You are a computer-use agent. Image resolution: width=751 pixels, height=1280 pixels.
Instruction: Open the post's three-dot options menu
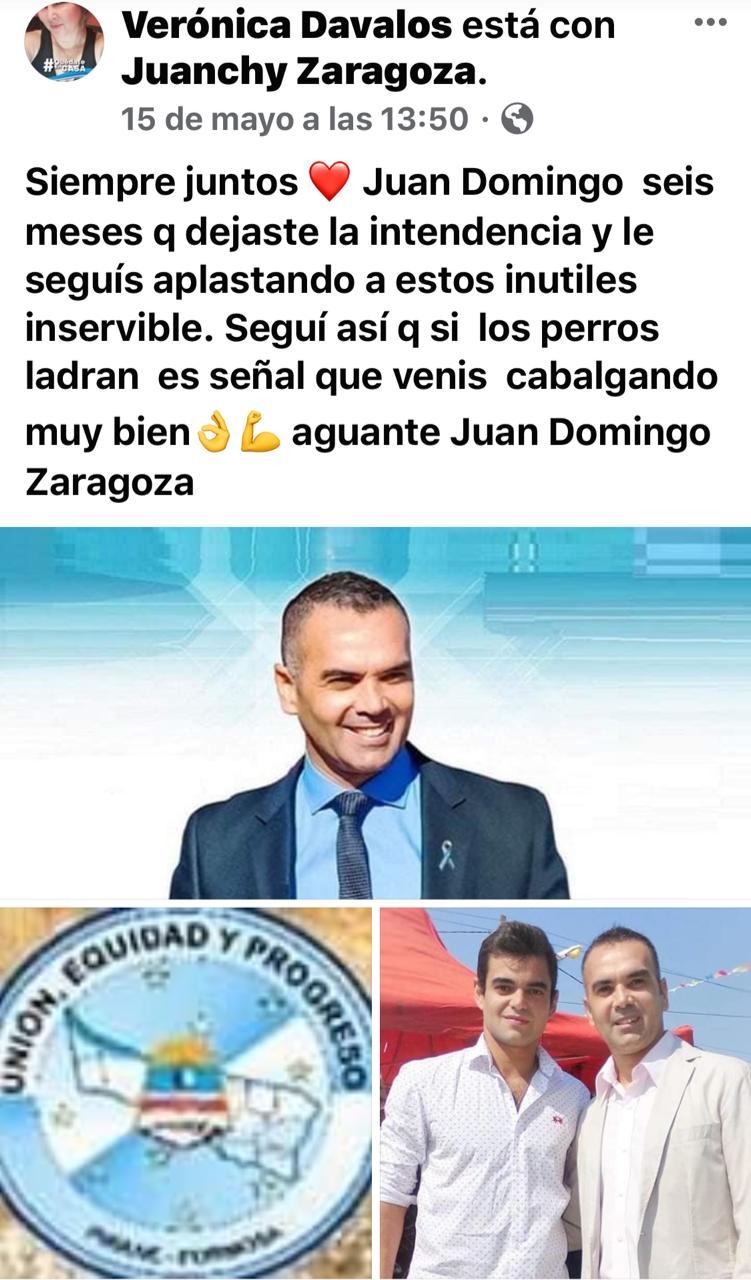(x=711, y=21)
